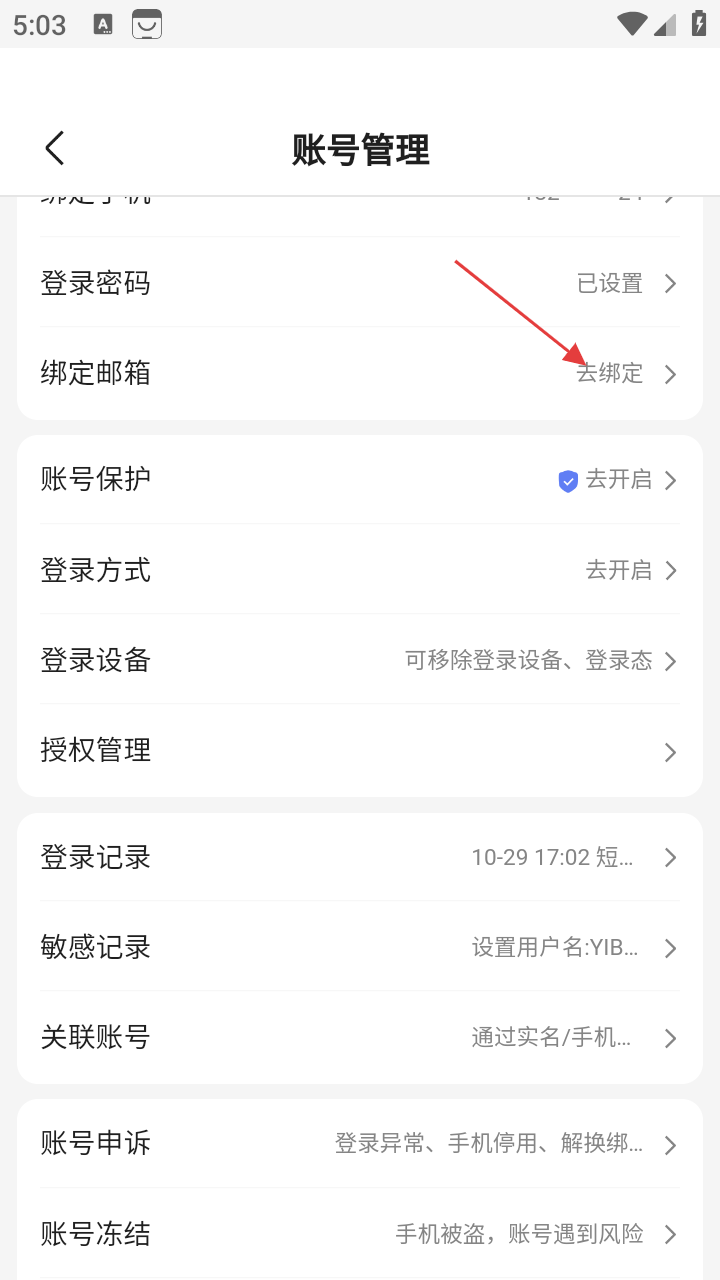
Task: Open 敏感记录 row
Action: coord(360,947)
